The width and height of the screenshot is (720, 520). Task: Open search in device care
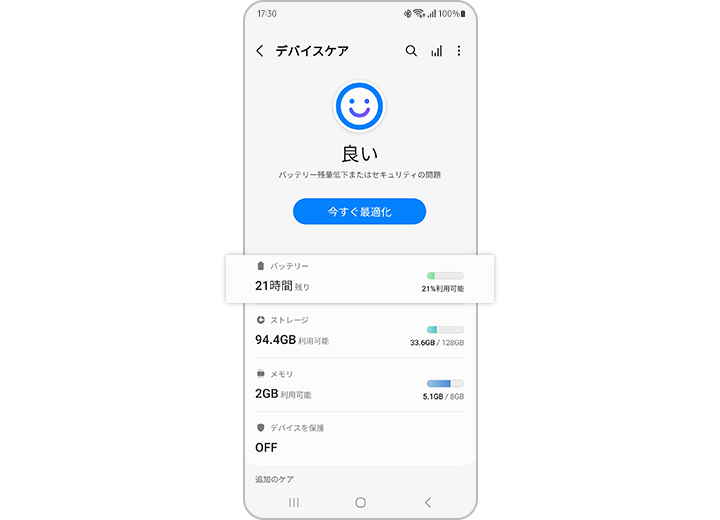coord(411,51)
